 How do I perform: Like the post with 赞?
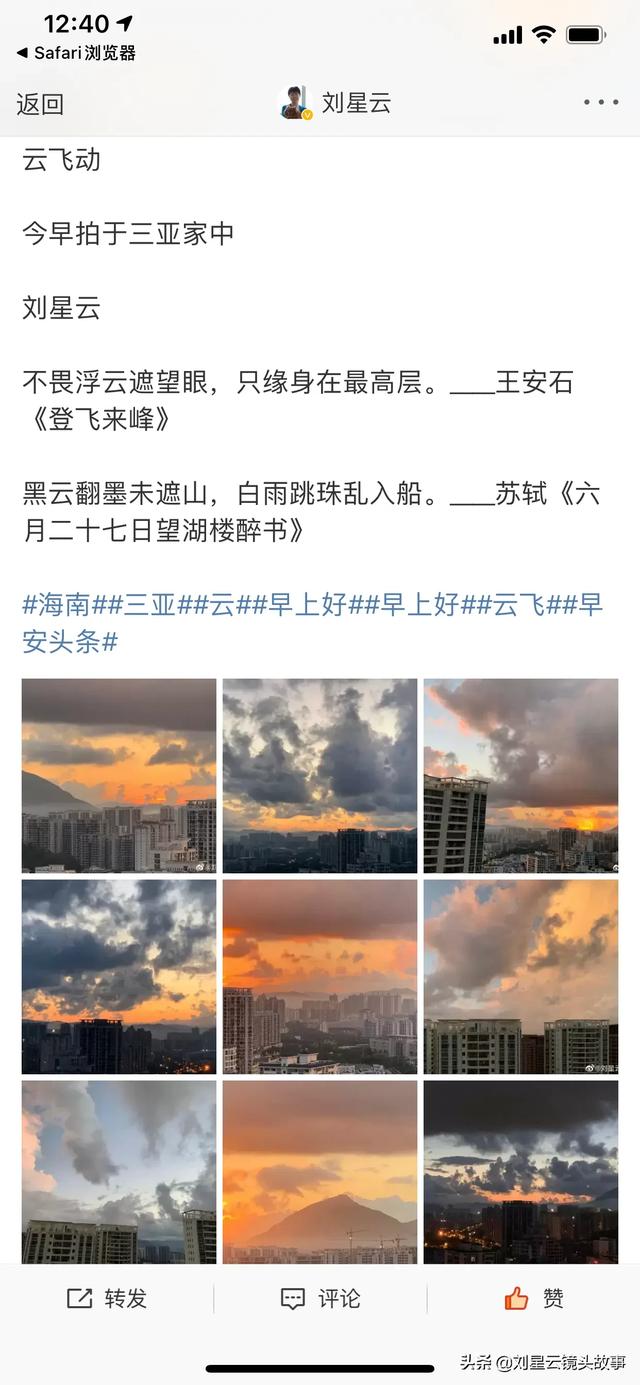pyautogui.click(x=534, y=1298)
